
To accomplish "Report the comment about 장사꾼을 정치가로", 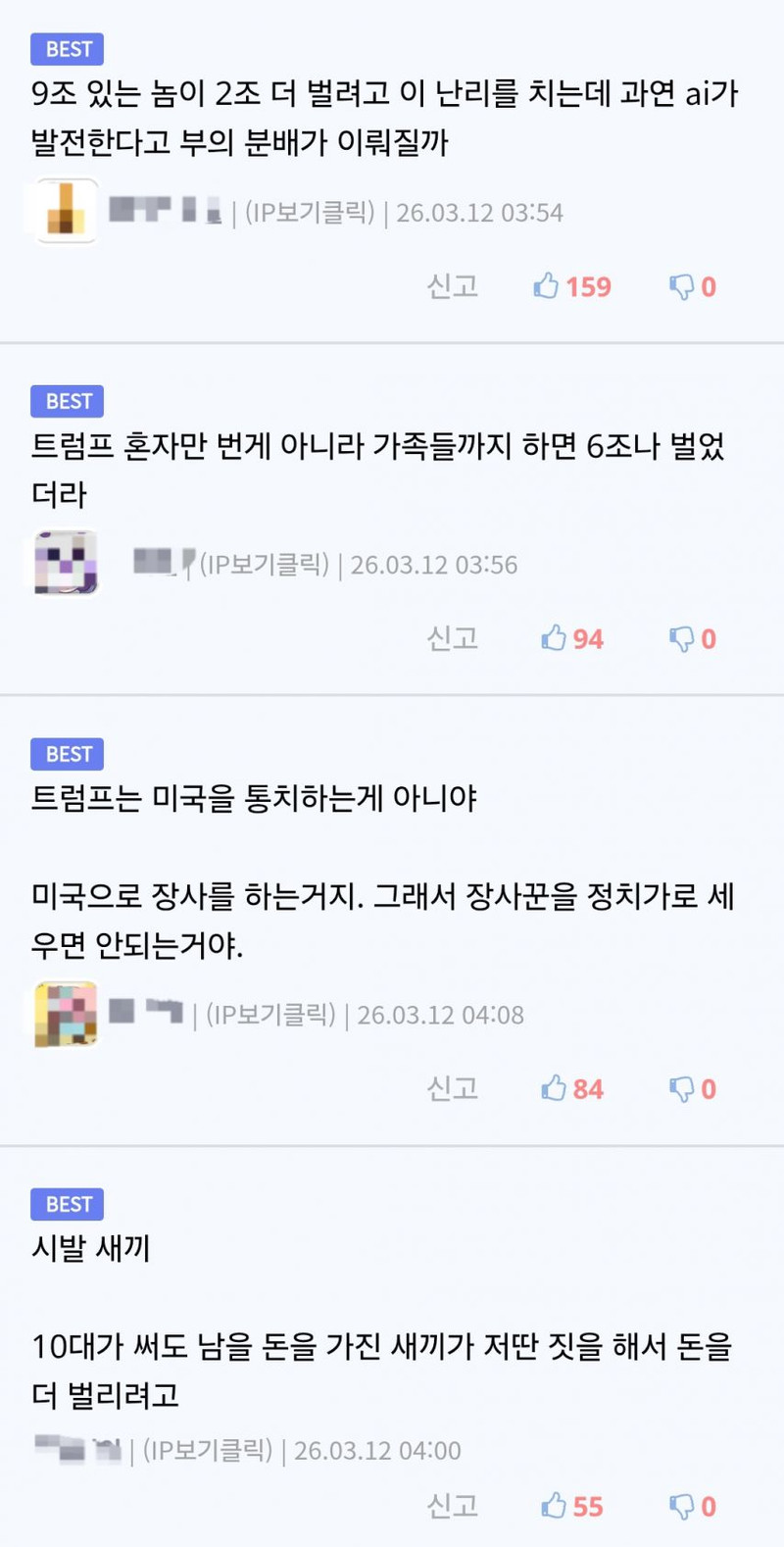I will [452, 1089].
